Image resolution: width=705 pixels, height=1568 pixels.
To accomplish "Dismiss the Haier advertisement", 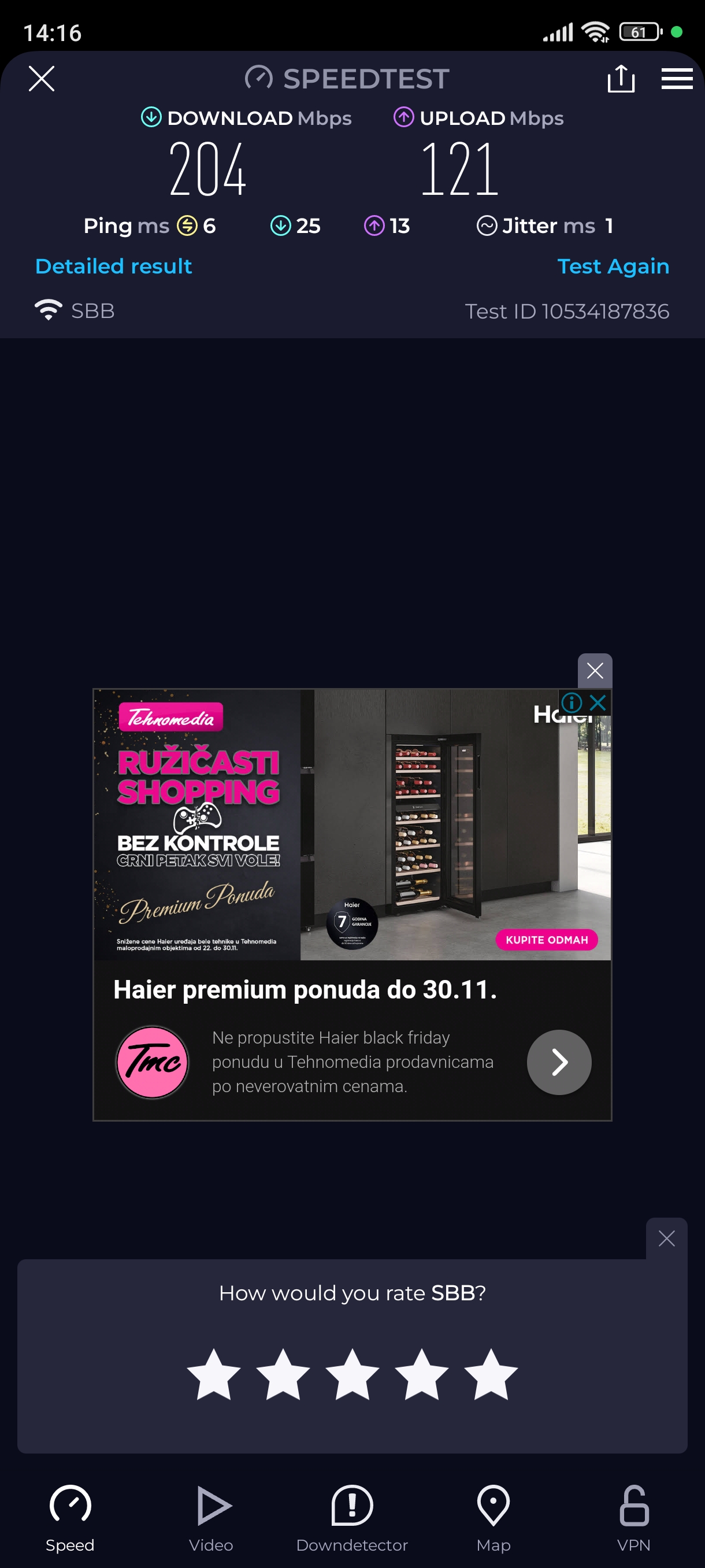I will tap(594, 671).
